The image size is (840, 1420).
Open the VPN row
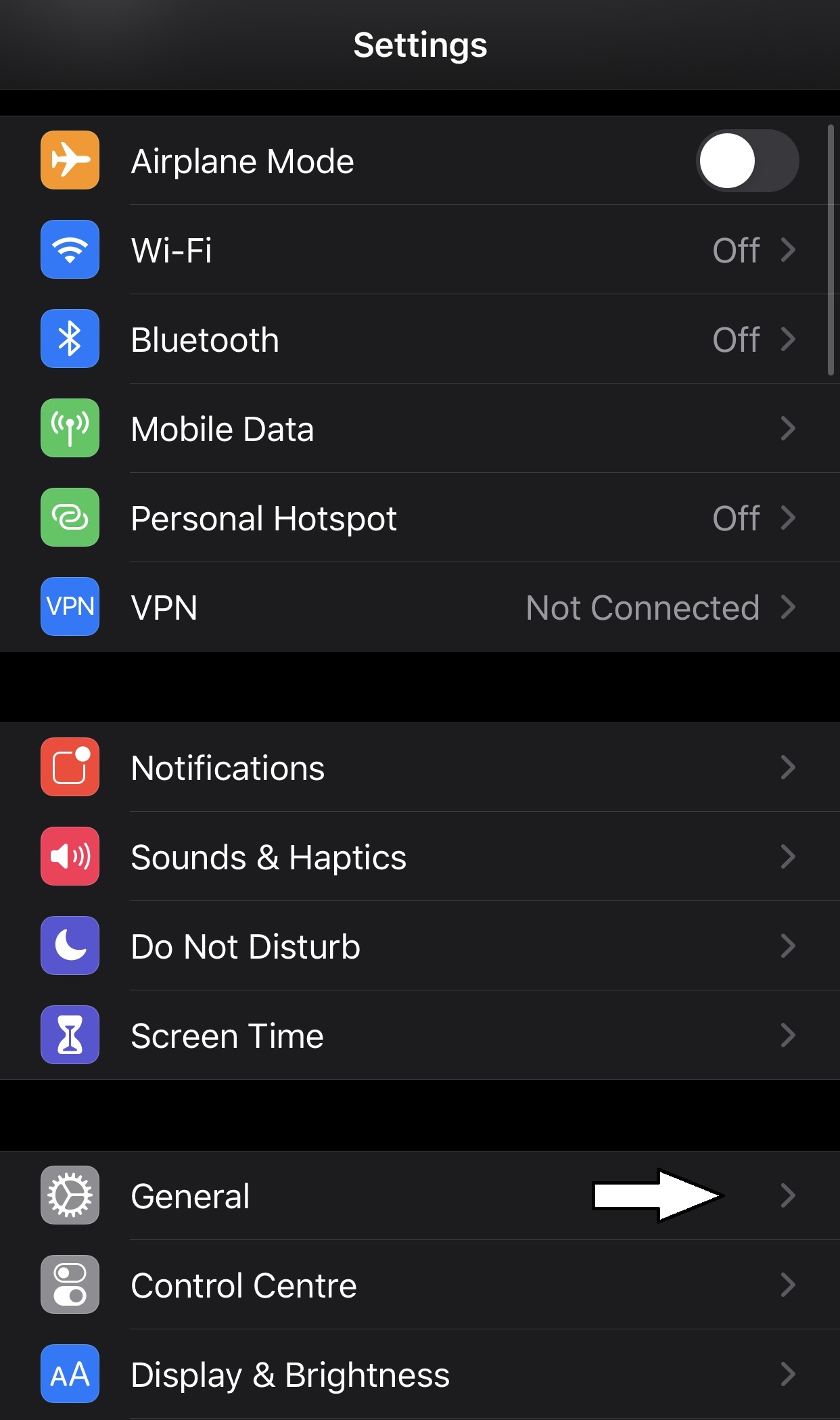420,607
